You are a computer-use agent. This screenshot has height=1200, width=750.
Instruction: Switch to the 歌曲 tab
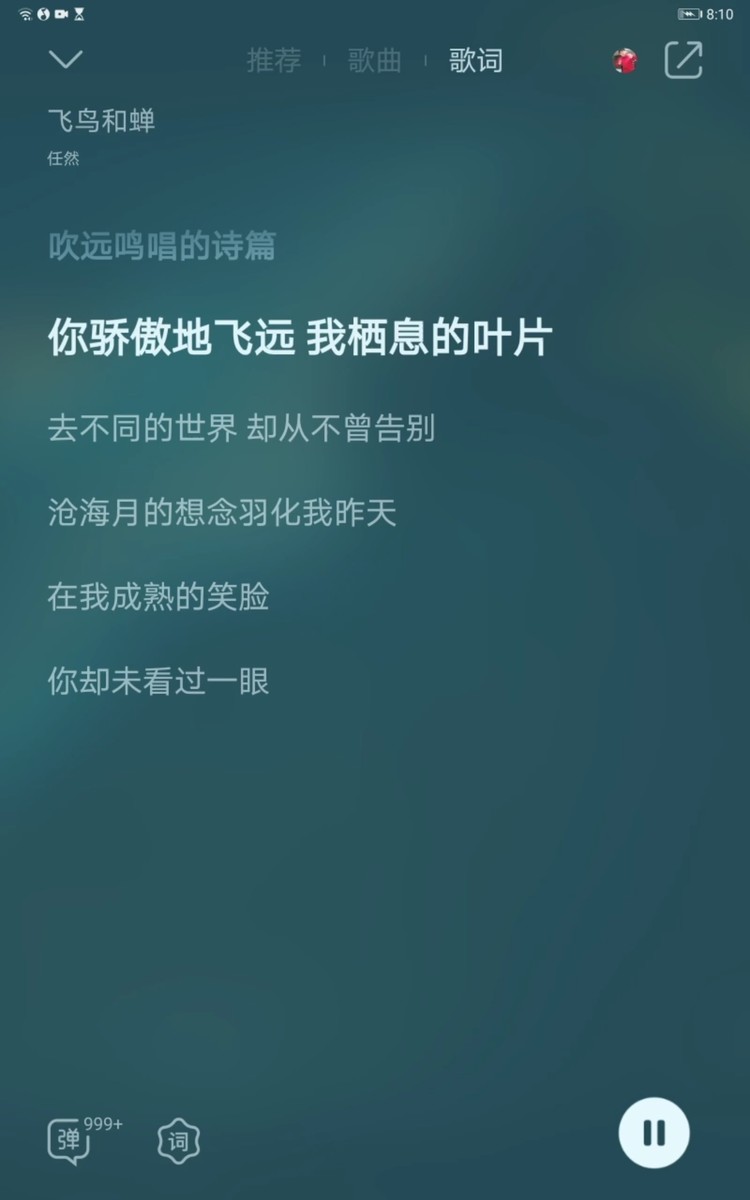coord(375,60)
